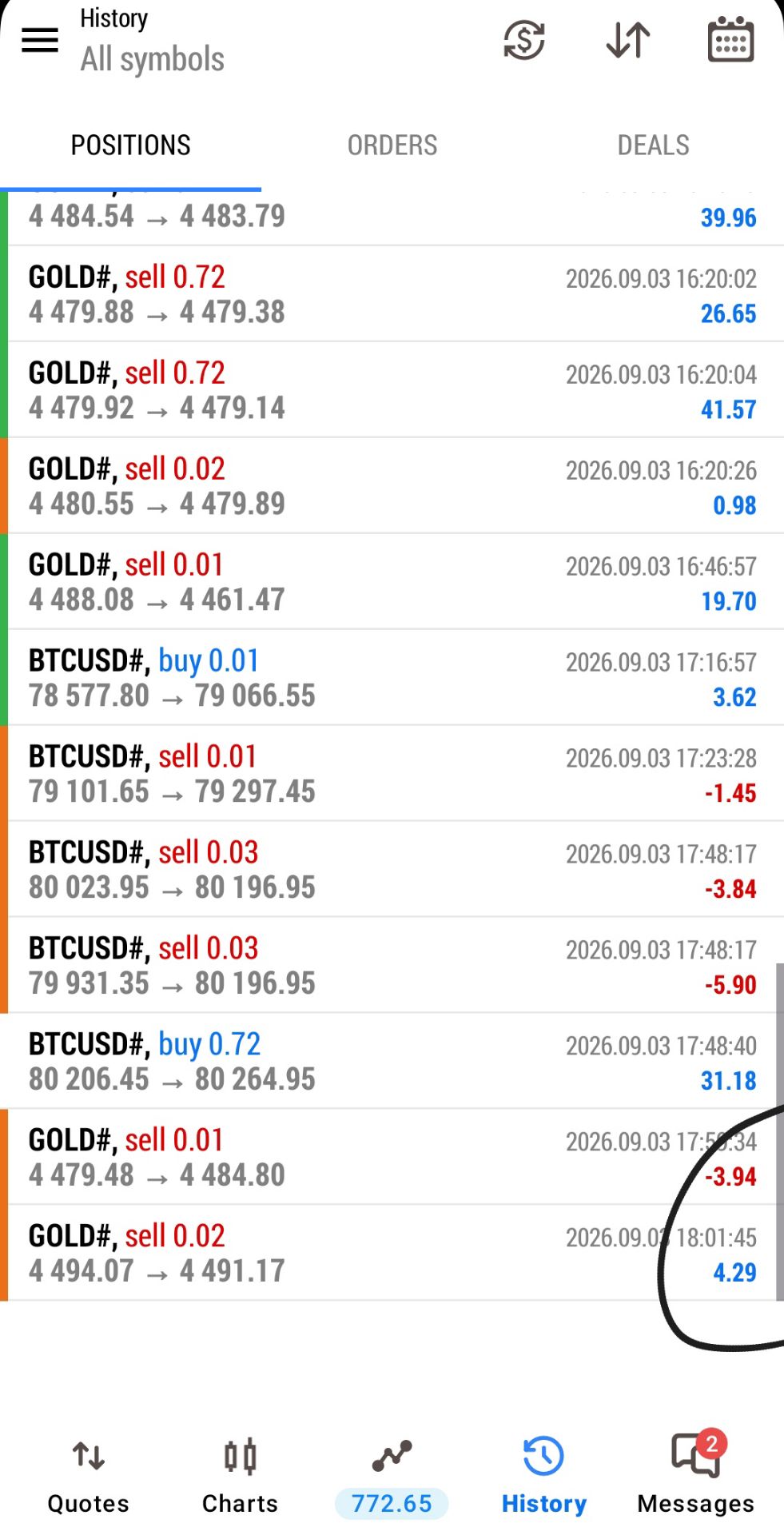Open the hamburger drawer menu
784x1535 pixels.
point(40,40)
